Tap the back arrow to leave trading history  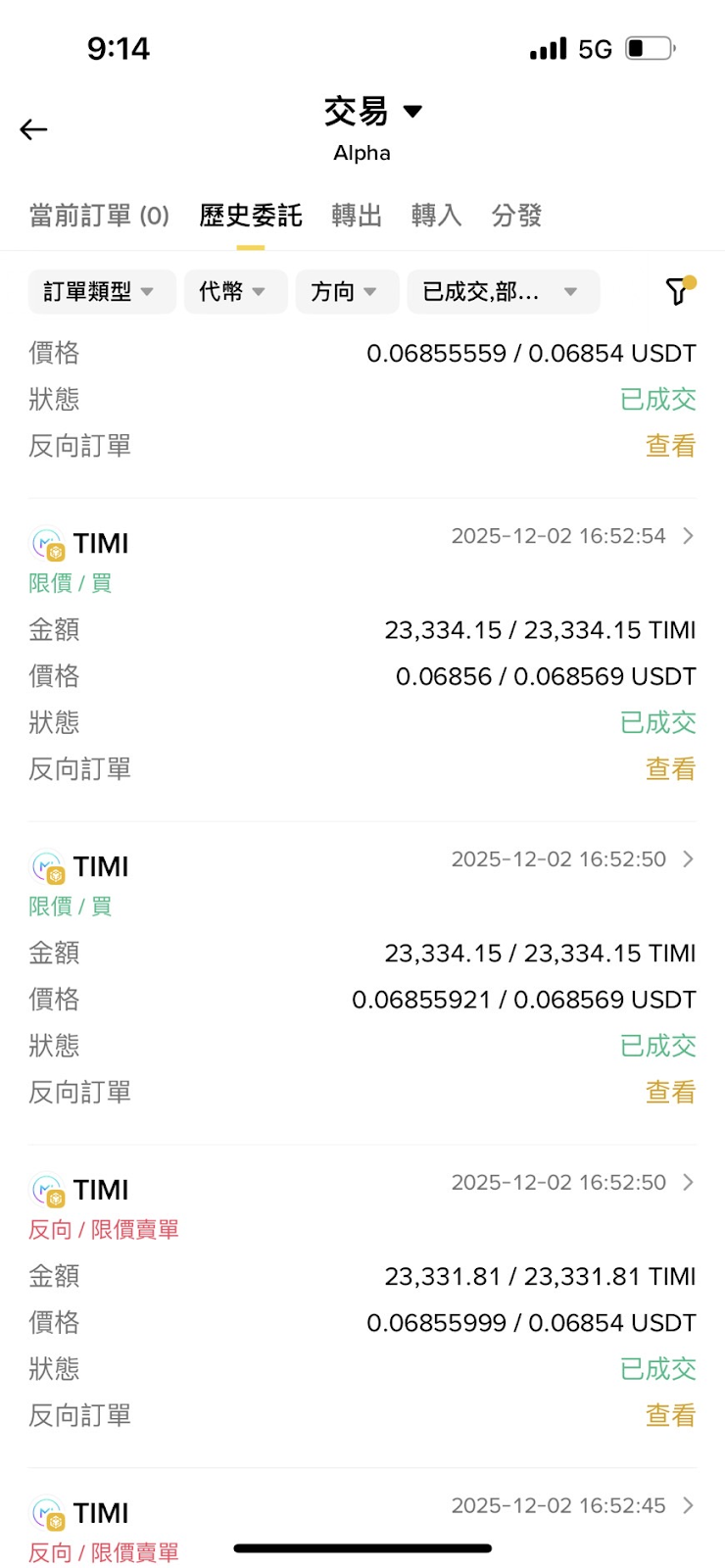click(x=33, y=128)
